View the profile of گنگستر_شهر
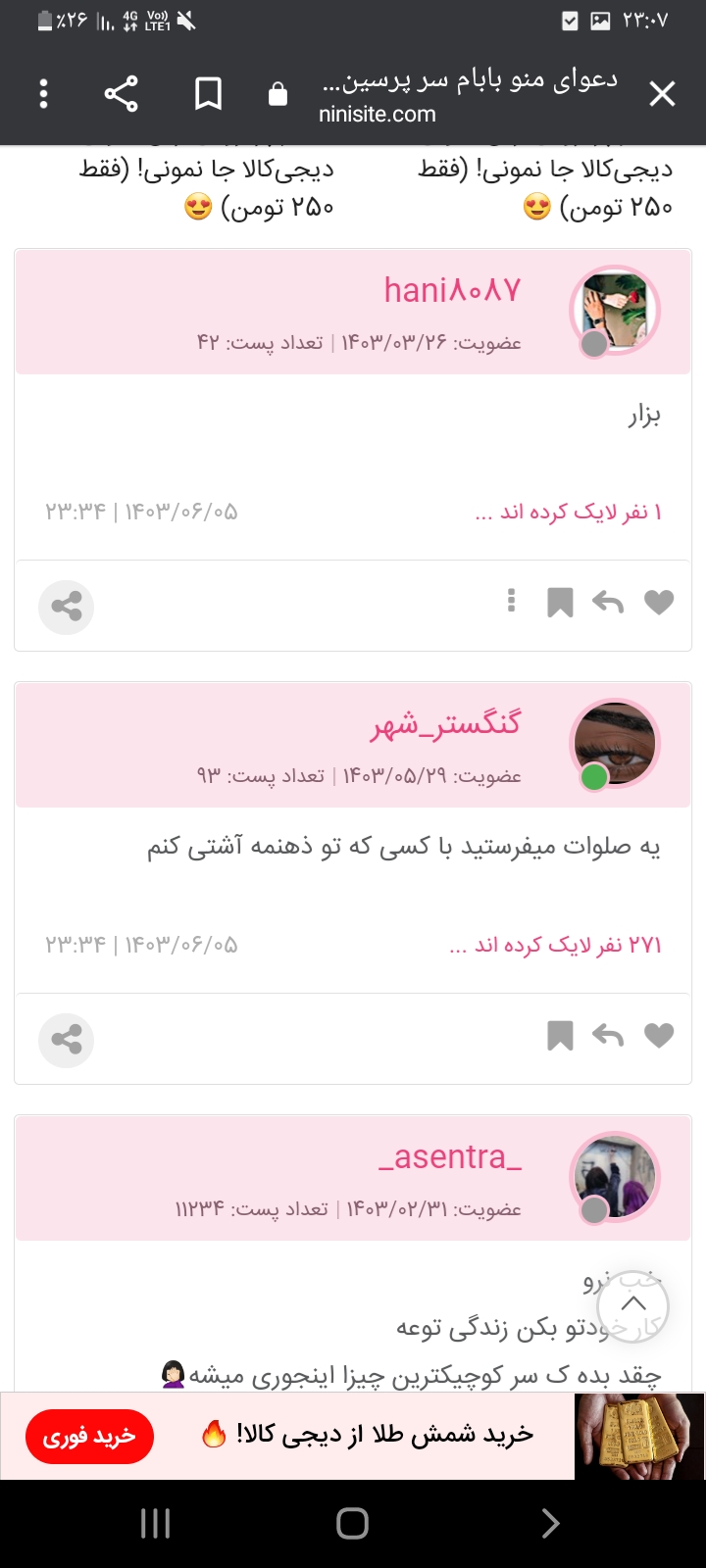The width and height of the screenshot is (706, 1568). tap(445, 725)
